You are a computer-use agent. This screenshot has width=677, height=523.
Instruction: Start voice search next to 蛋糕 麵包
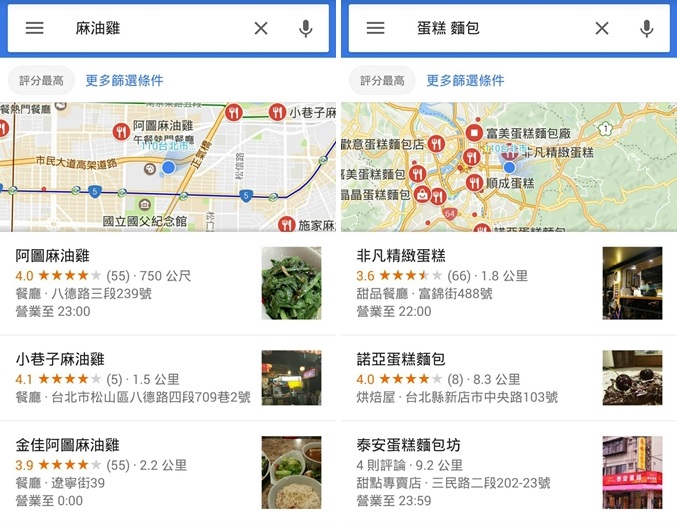click(647, 28)
